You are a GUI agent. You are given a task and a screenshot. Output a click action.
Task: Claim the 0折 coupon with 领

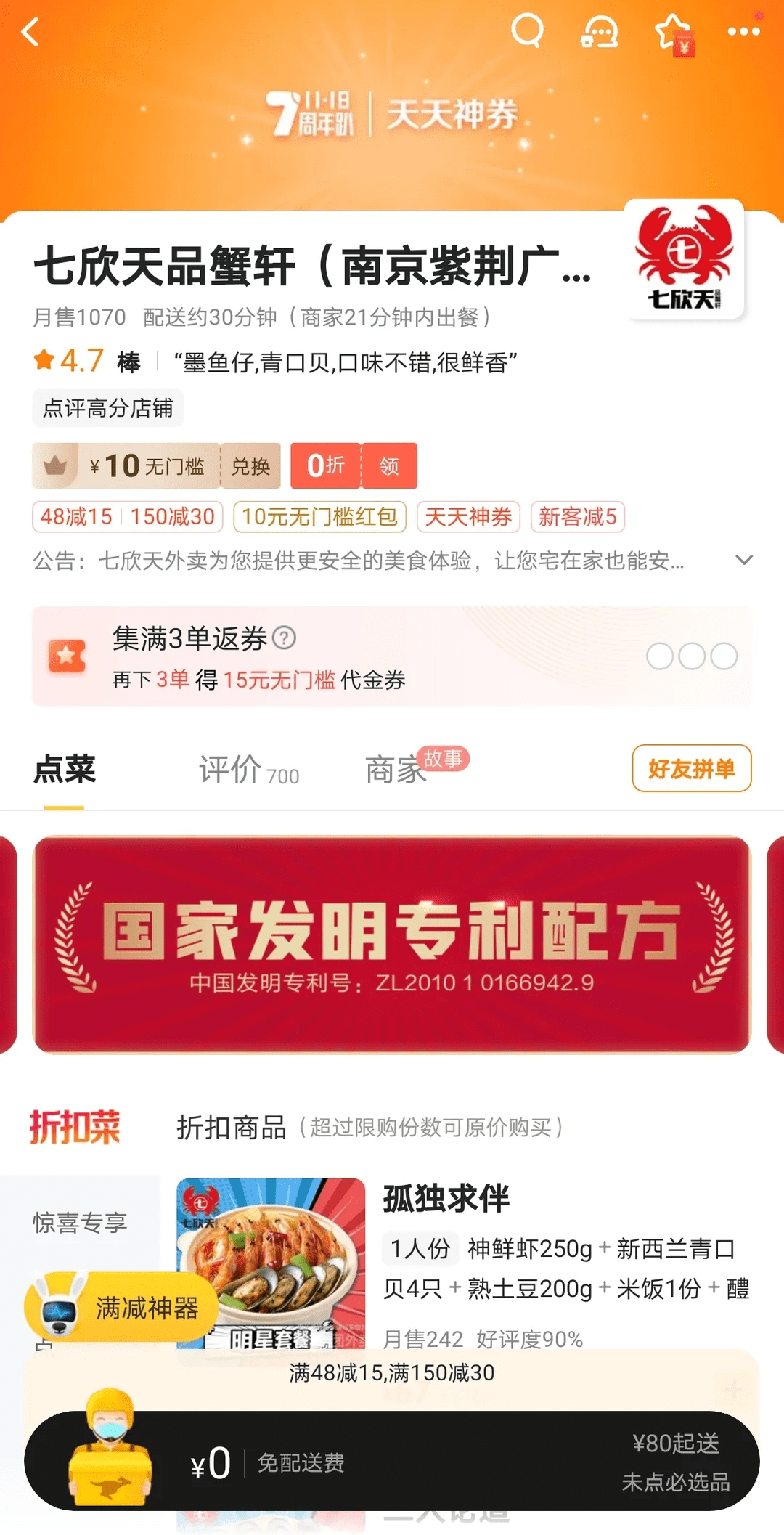point(389,465)
